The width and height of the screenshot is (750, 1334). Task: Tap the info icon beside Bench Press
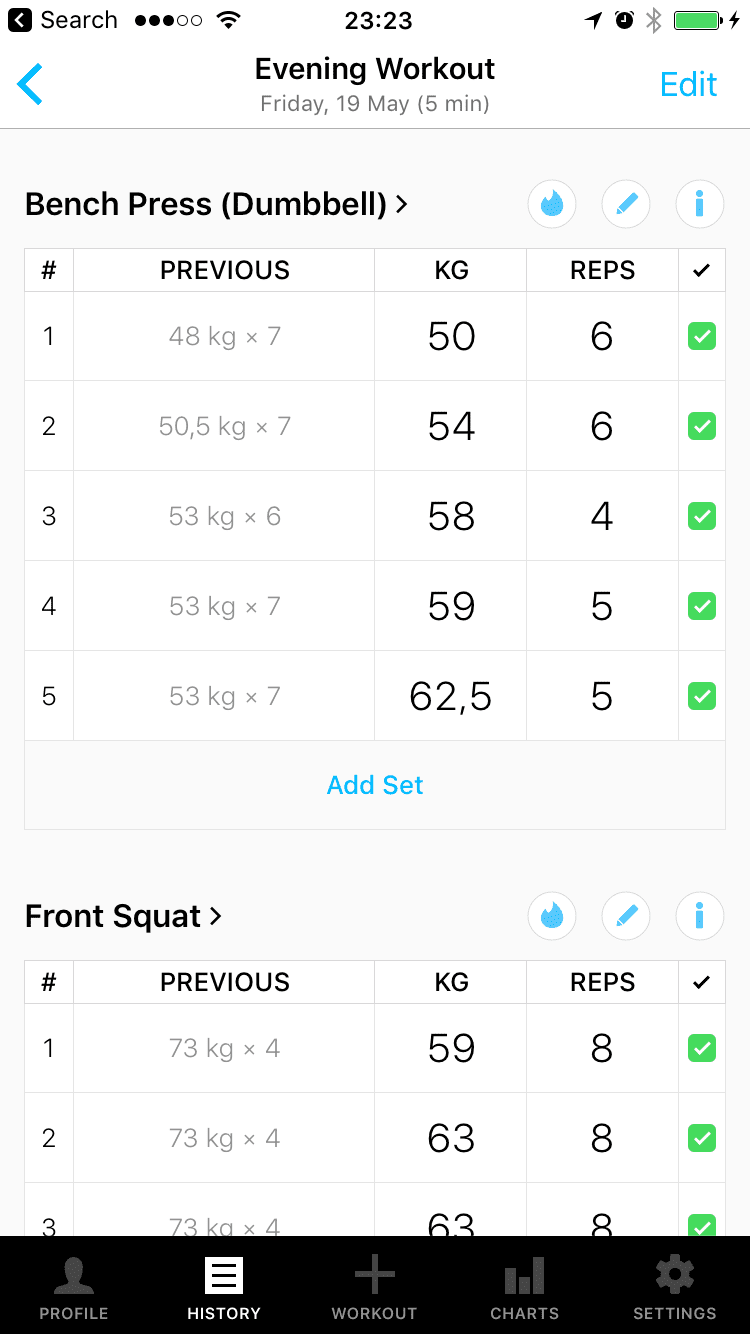click(699, 204)
